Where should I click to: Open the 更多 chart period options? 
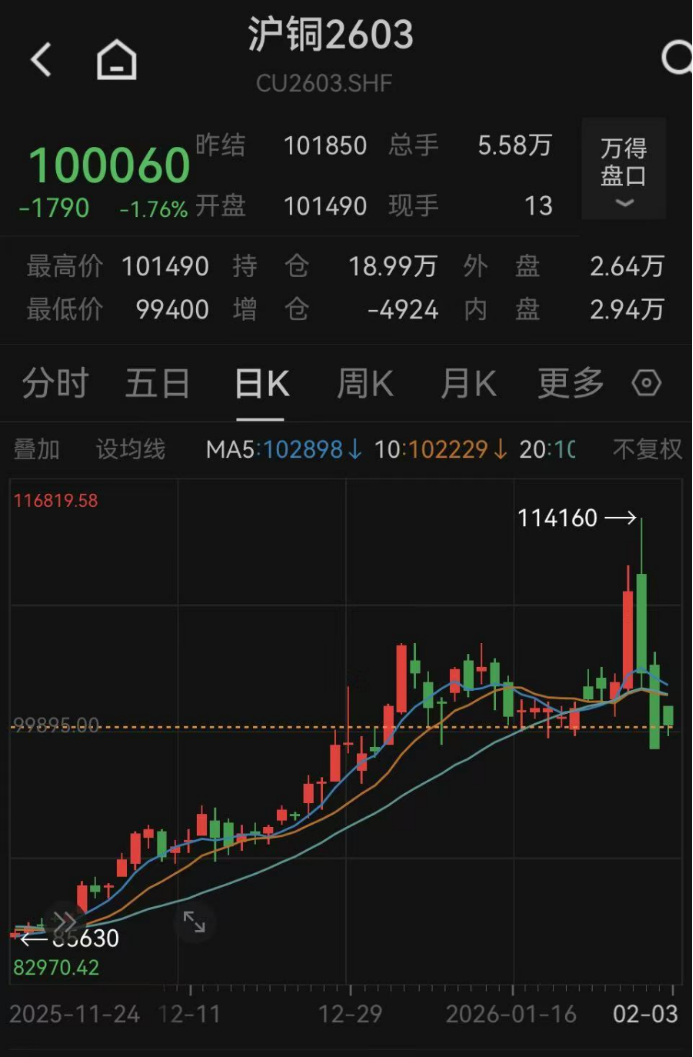[571, 384]
